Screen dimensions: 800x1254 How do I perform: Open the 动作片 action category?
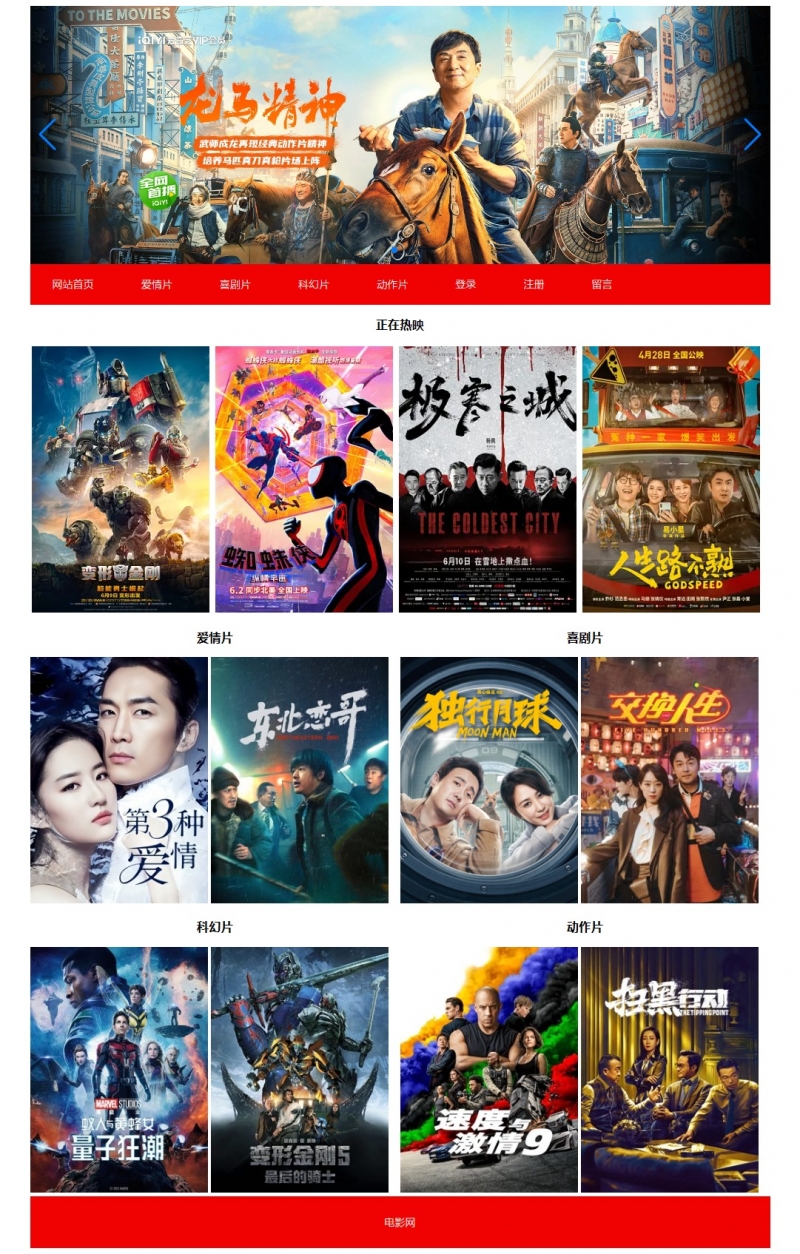point(390,285)
